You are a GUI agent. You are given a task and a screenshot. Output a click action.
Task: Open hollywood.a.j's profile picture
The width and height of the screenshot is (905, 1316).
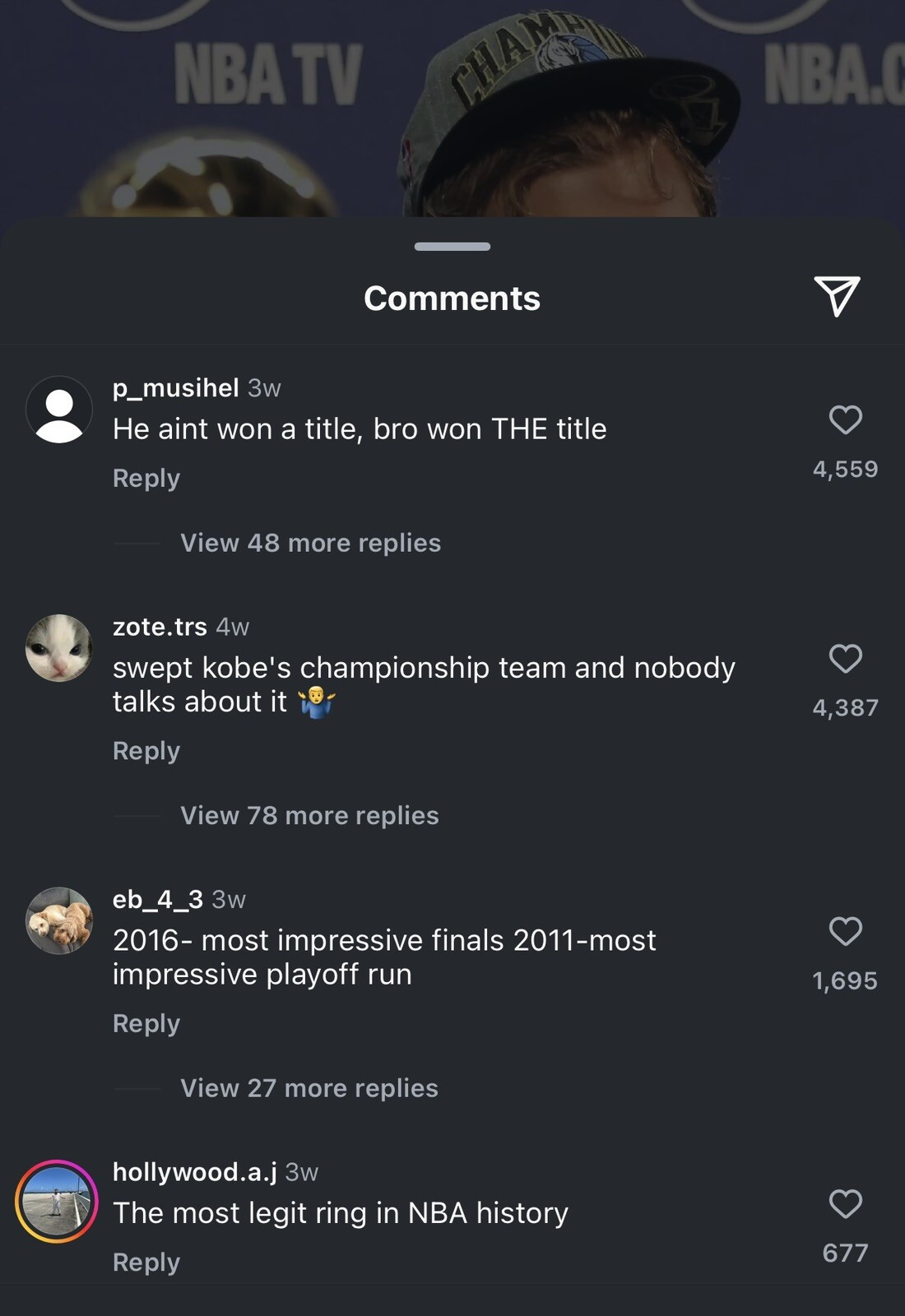[57, 1202]
